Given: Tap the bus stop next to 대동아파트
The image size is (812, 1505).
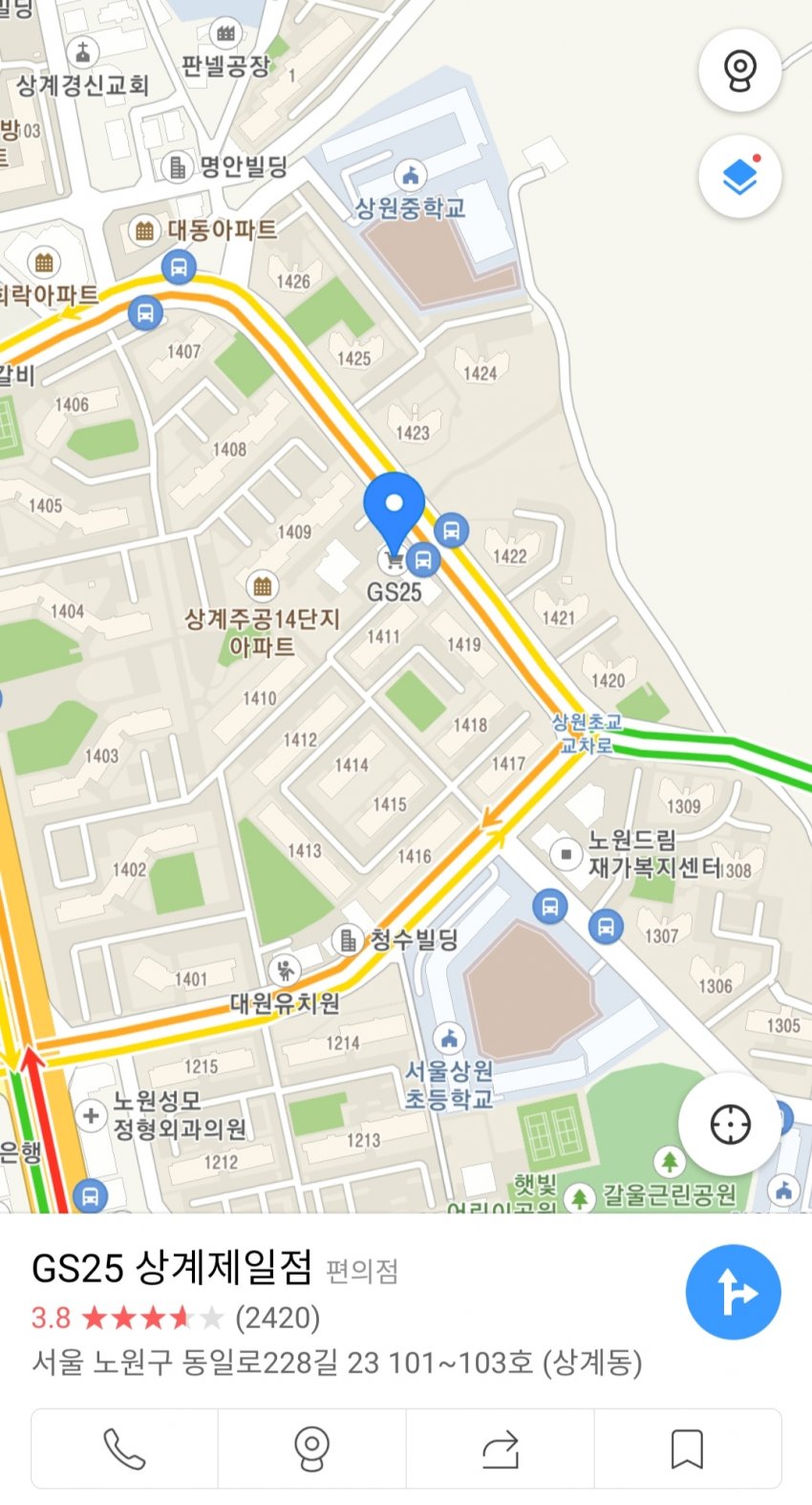Looking at the screenshot, I should pyautogui.click(x=179, y=267).
